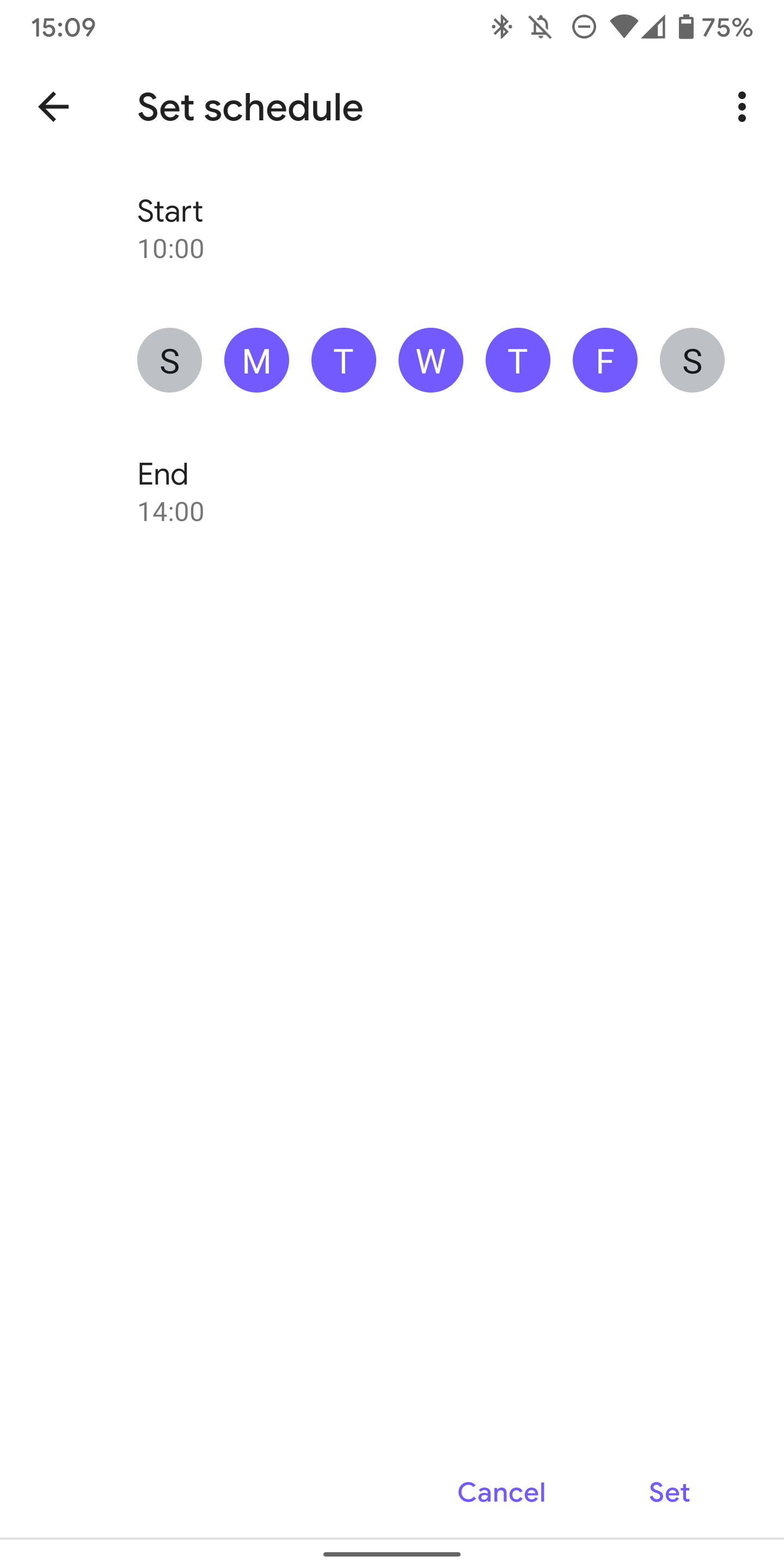
Task: Cancel the schedule changes
Action: click(x=501, y=1492)
